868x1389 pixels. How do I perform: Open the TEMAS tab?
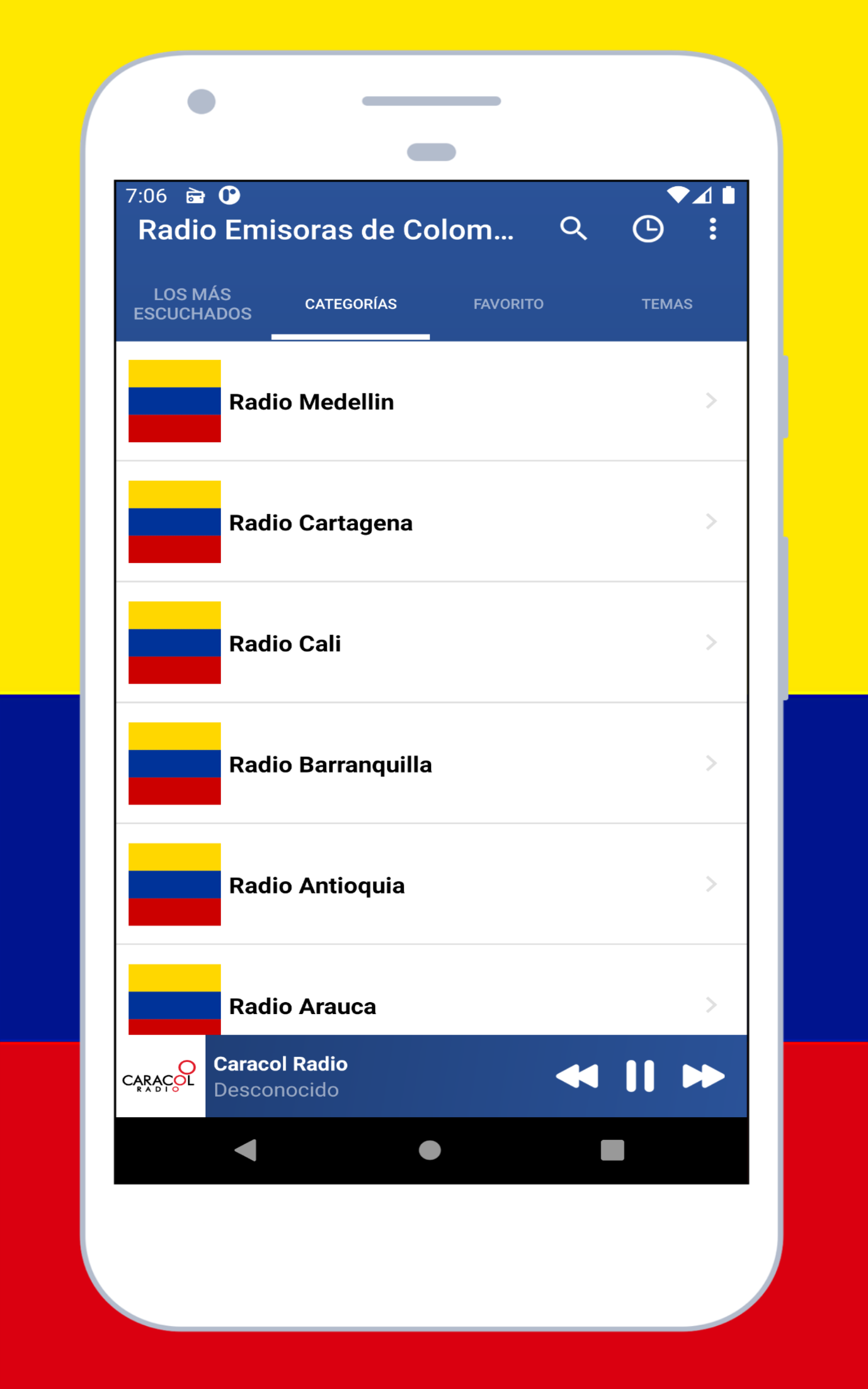coord(667,304)
